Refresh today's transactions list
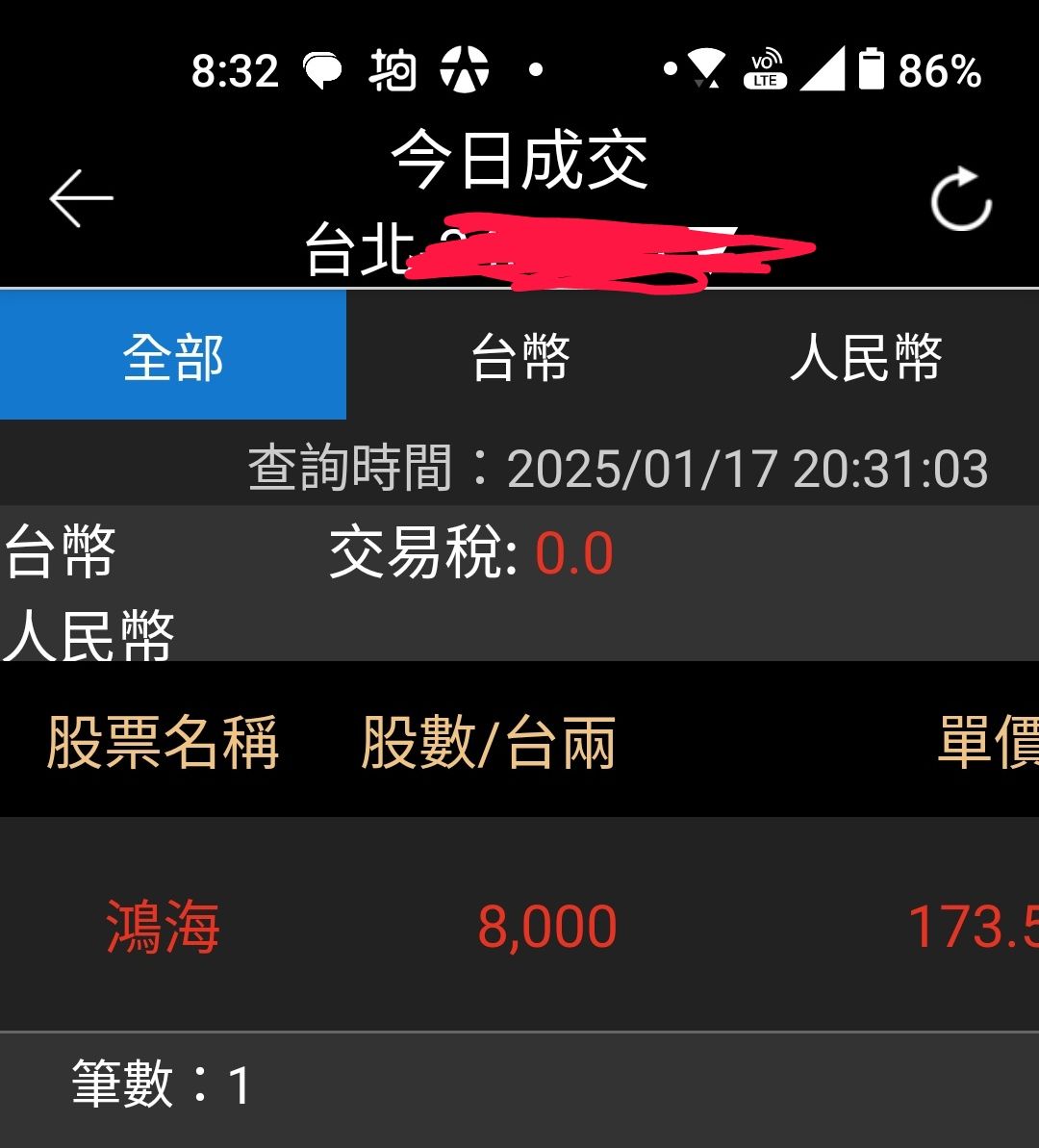Screen dimensions: 1039x1148 tap(960, 200)
